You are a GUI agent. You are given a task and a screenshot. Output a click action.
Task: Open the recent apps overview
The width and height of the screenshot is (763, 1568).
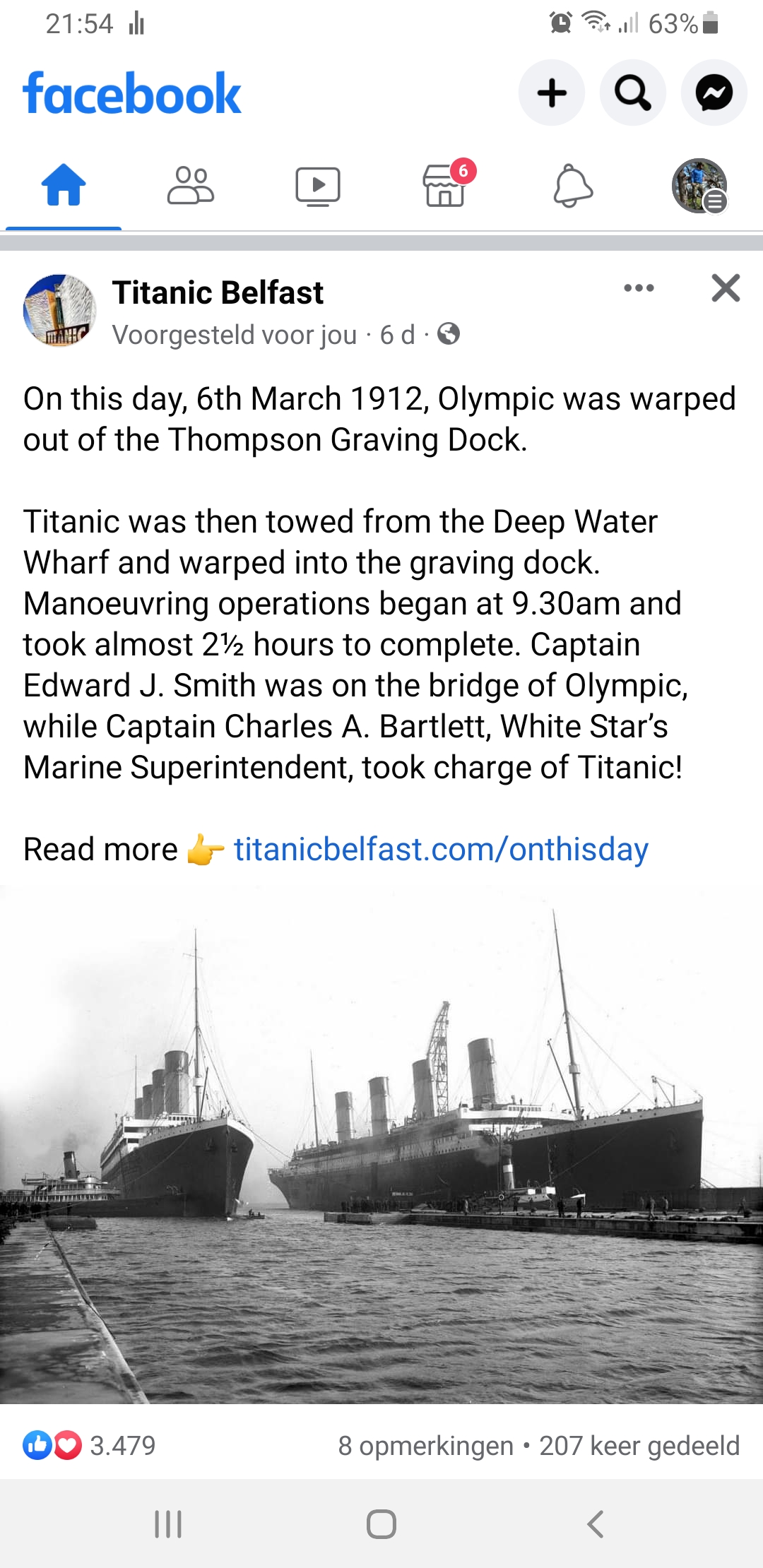(168, 1524)
